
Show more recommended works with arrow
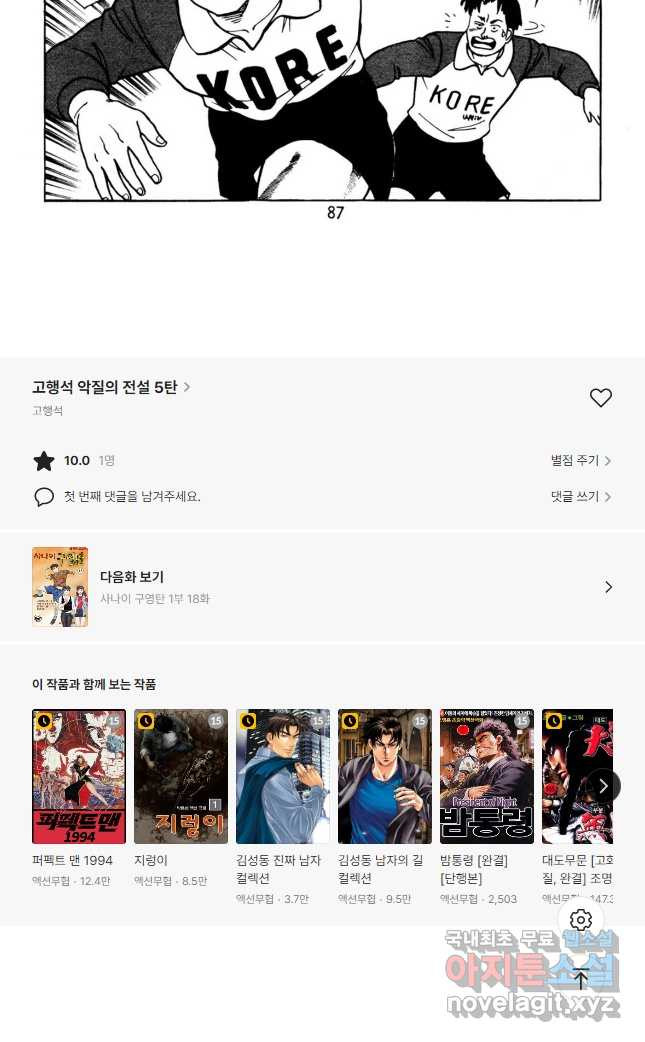pos(603,786)
